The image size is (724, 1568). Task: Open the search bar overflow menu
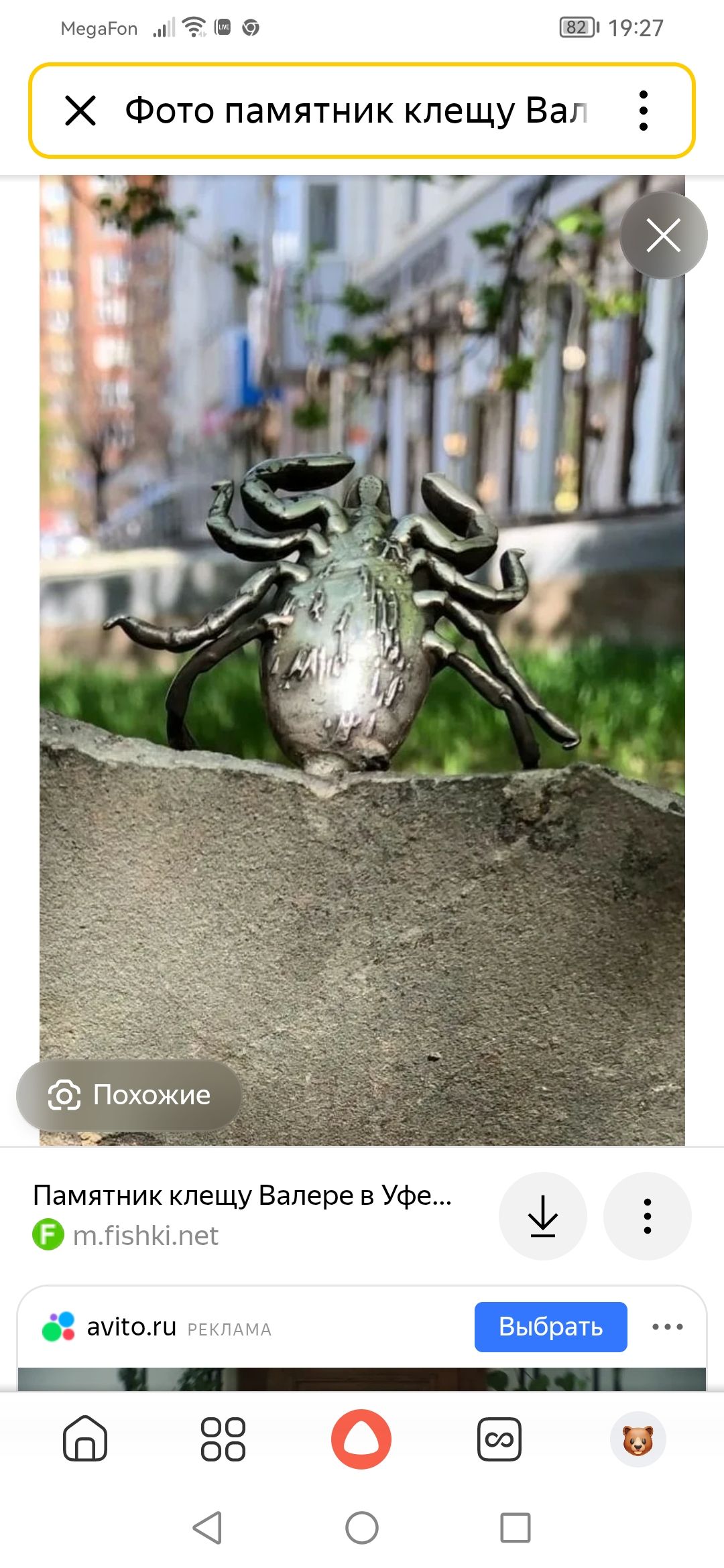click(x=643, y=111)
